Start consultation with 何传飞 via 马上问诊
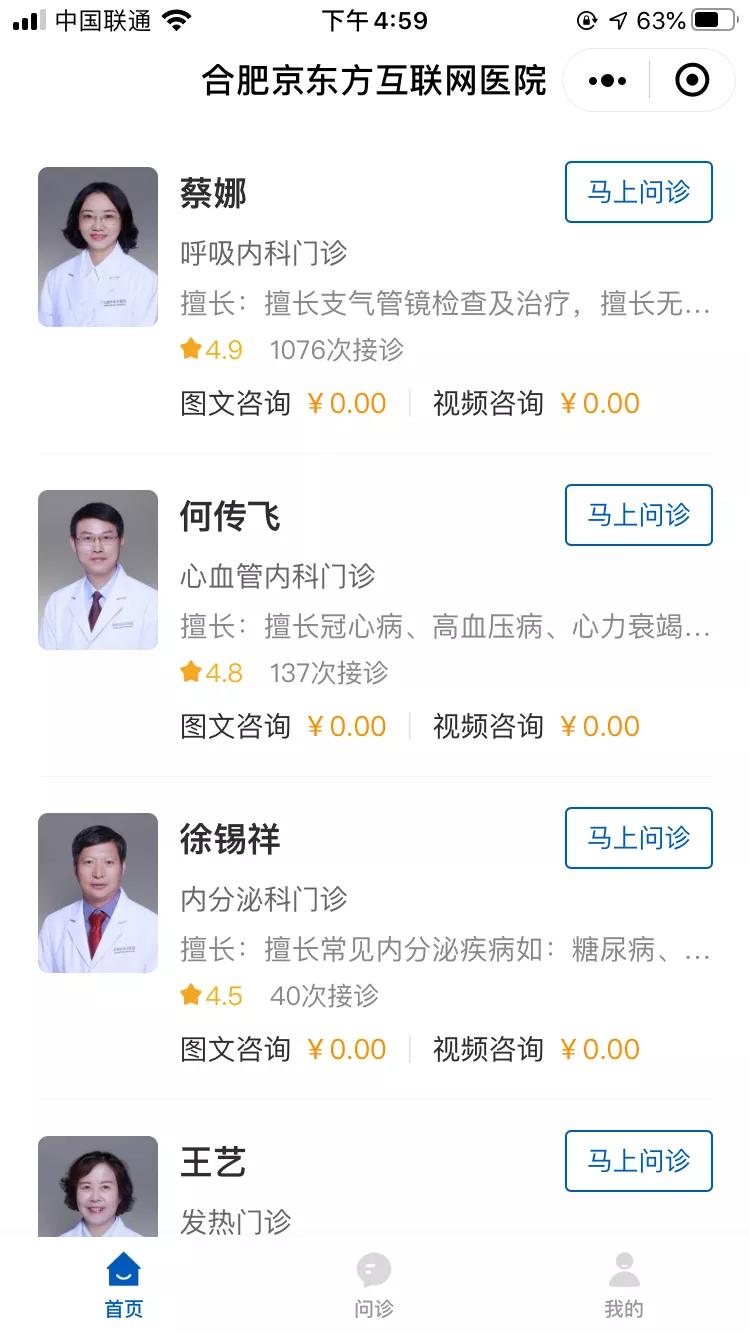This screenshot has height=1334, width=750. pos(638,515)
